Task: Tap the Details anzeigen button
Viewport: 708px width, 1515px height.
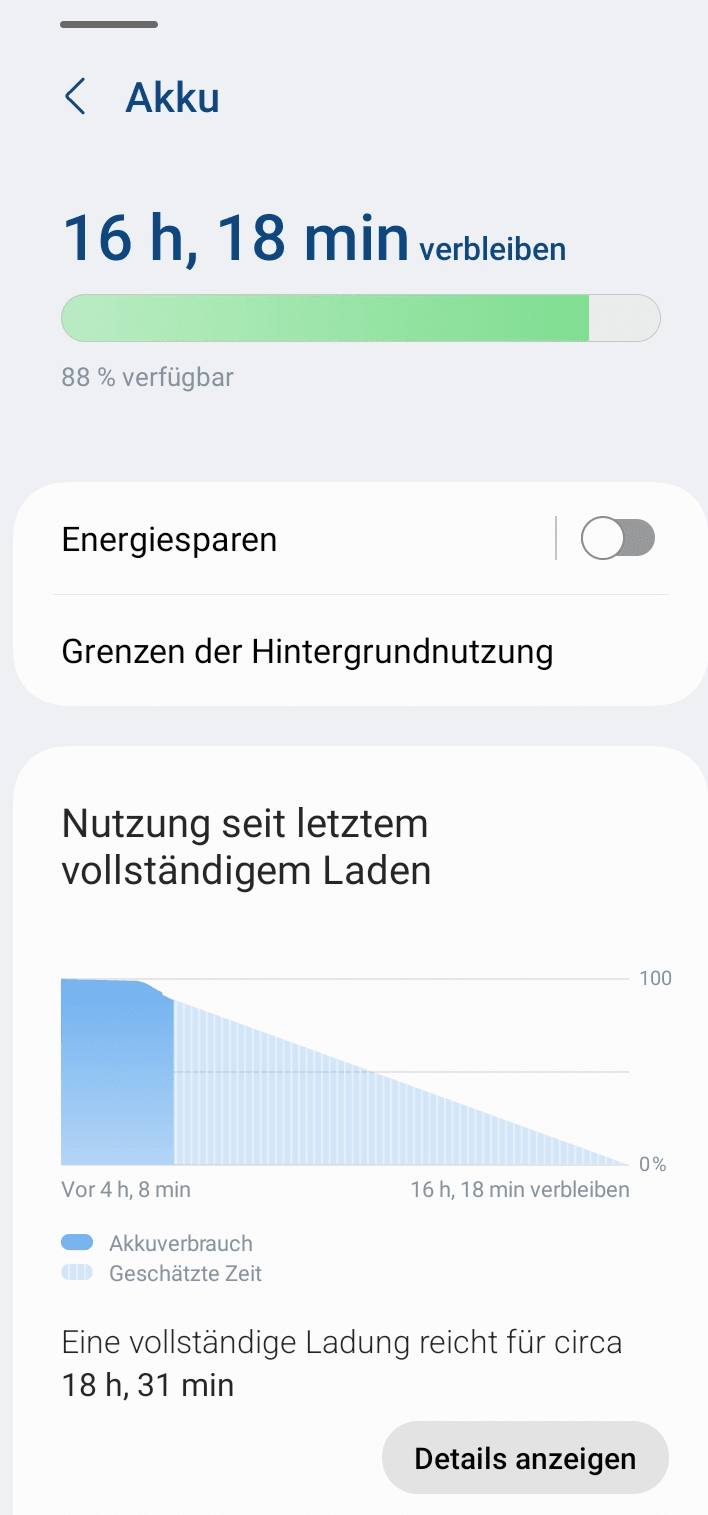Action: pyautogui.click(x=525, y=1458)
